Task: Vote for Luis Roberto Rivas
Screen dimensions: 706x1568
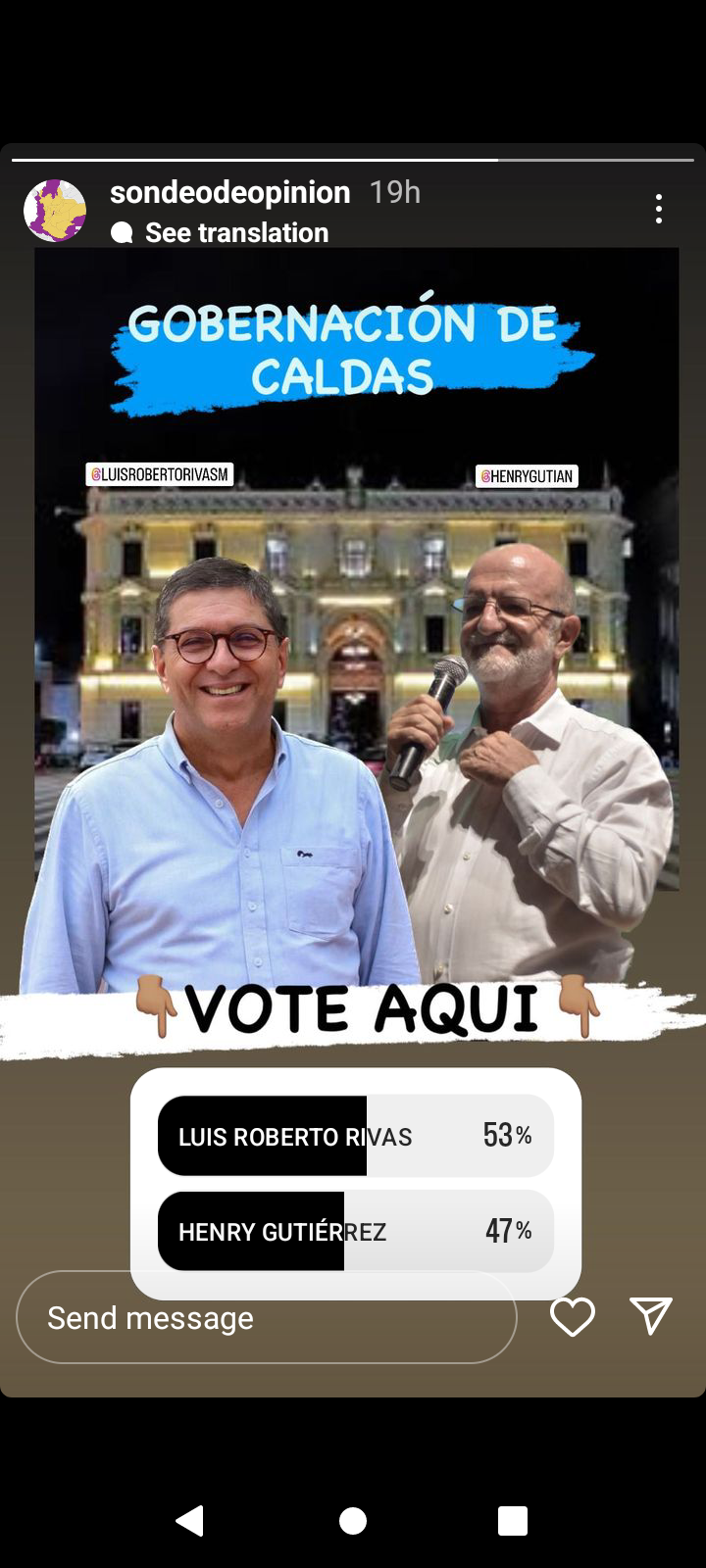Action: (355, 1136)
